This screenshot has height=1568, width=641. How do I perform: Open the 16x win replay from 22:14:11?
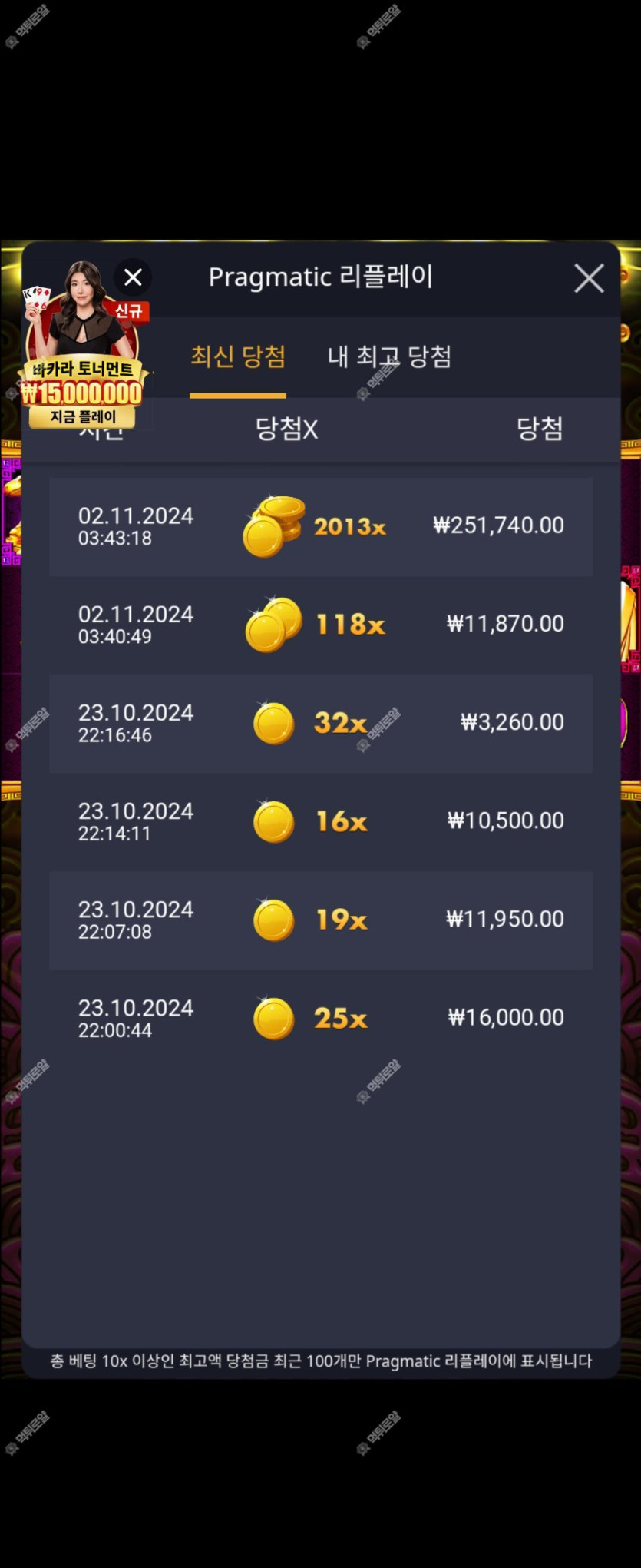click(x=321, y=821)
